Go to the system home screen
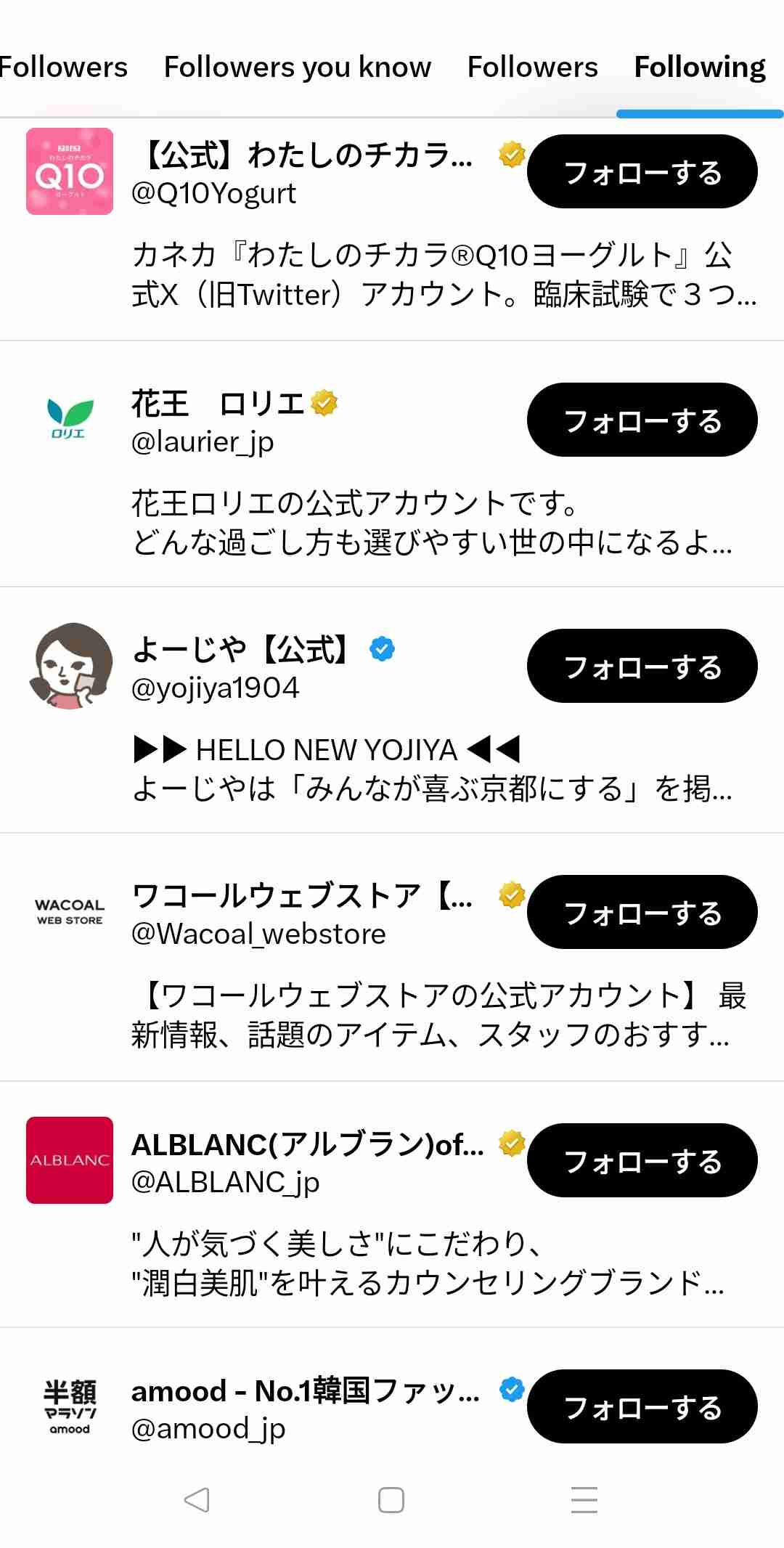 391,1500
